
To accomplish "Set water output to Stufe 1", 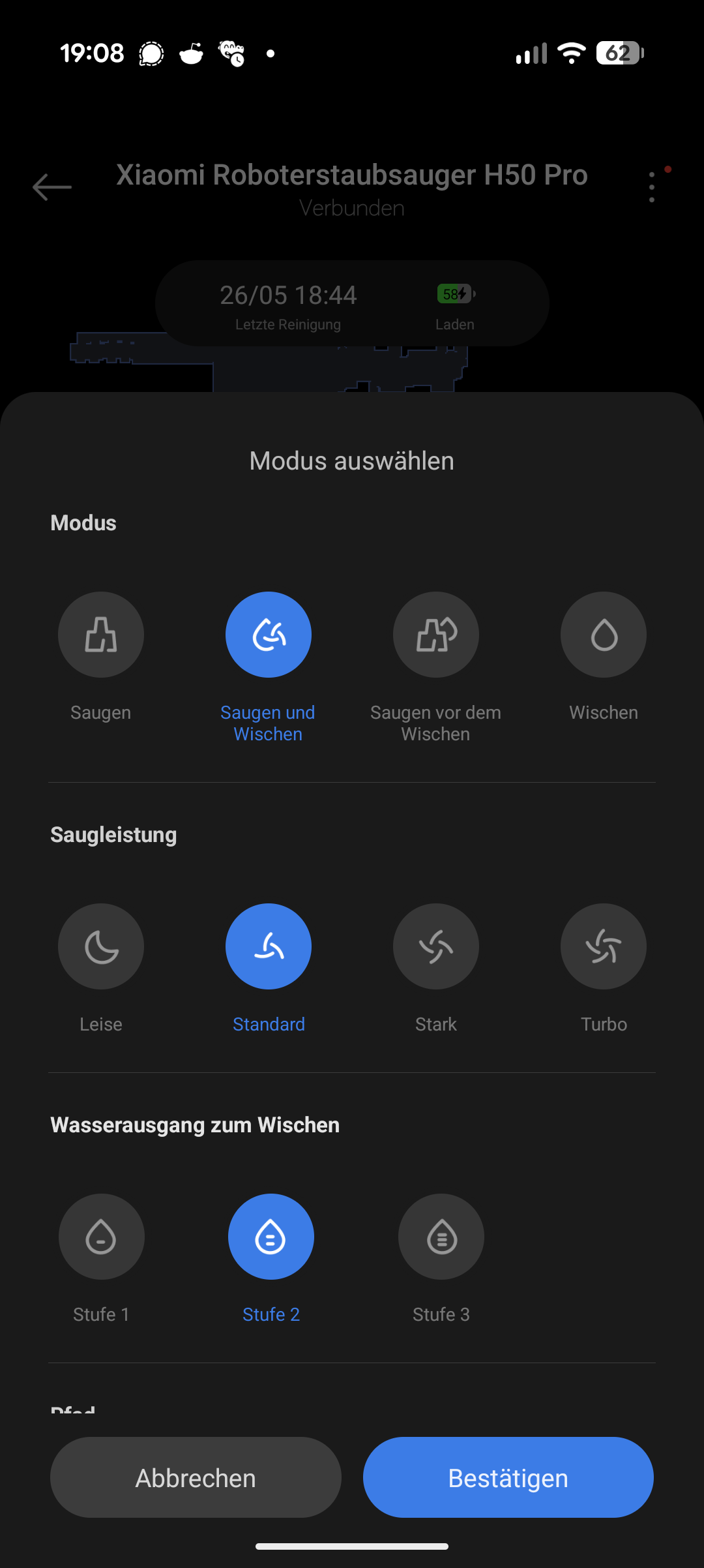I will coord(102,1237).
